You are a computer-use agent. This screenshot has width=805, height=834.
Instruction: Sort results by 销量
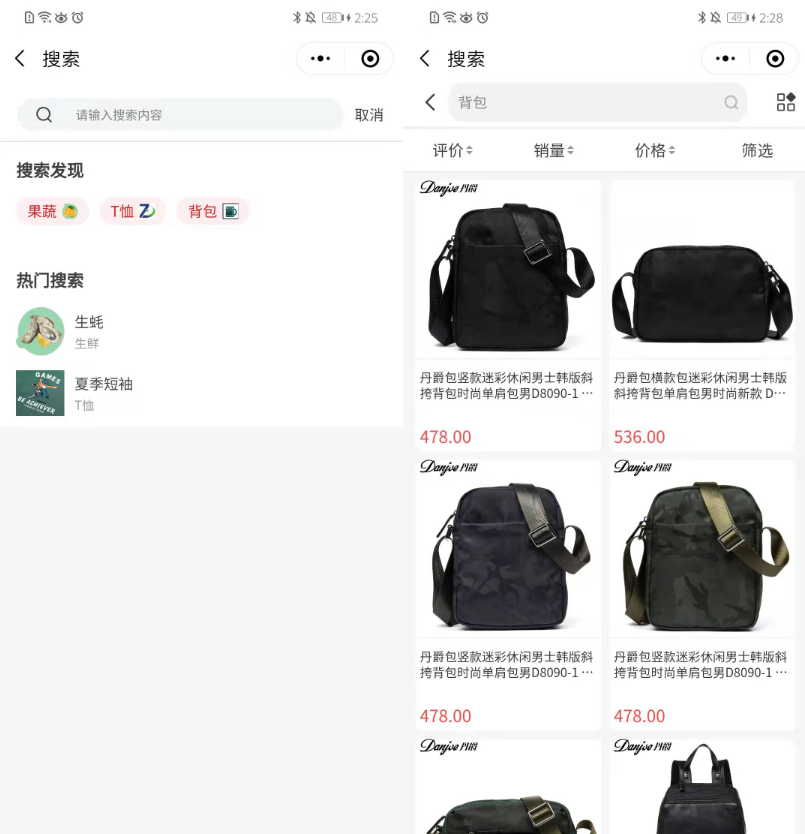(x=553, y=150)
